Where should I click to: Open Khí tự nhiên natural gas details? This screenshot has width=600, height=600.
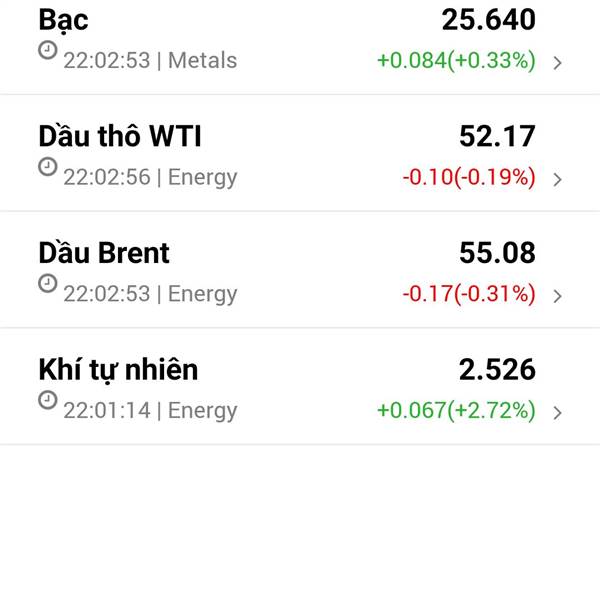point(300,388)
